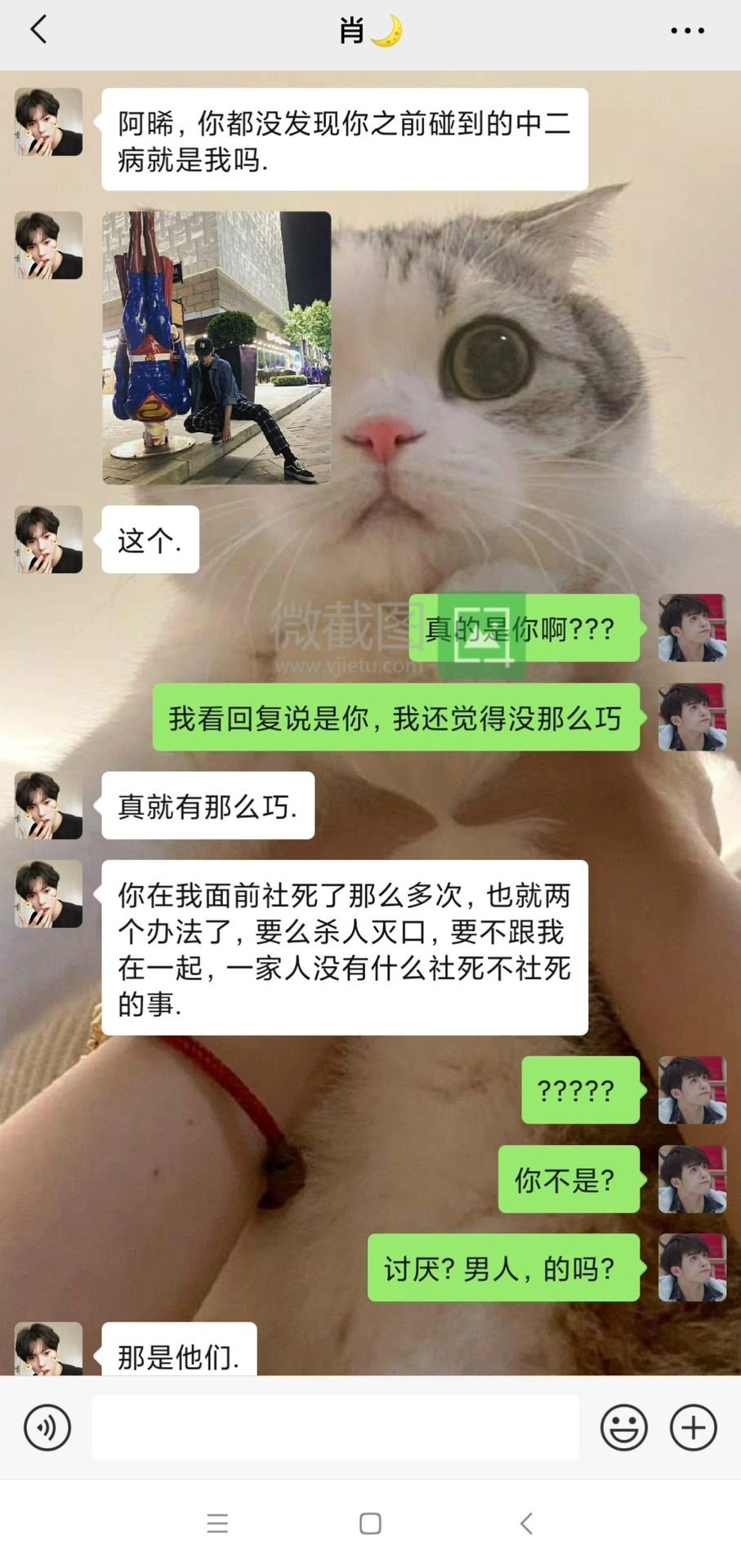Switch to voice message input

pos(47,1428)
